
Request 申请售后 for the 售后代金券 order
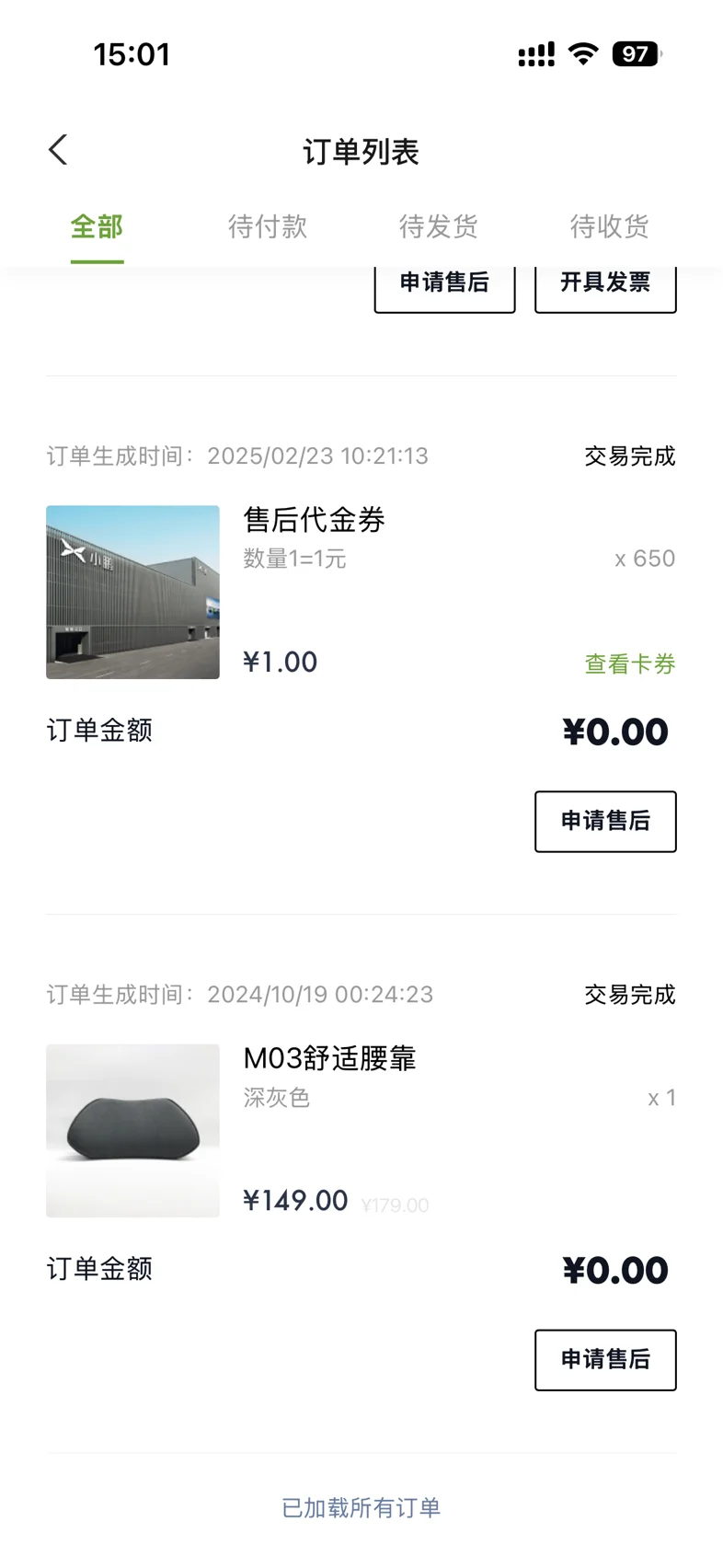pos(605,821)
